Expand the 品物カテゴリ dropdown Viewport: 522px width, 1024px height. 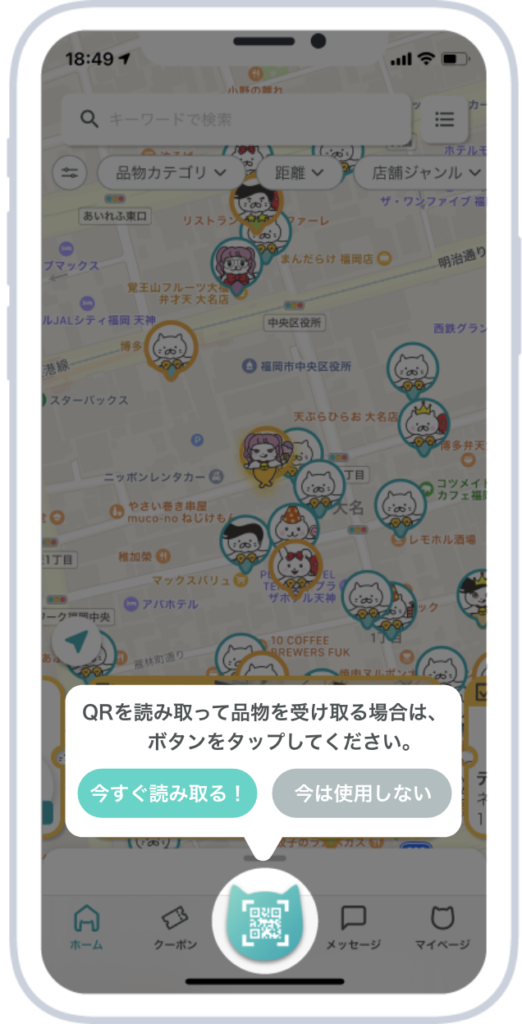(171, 173)
